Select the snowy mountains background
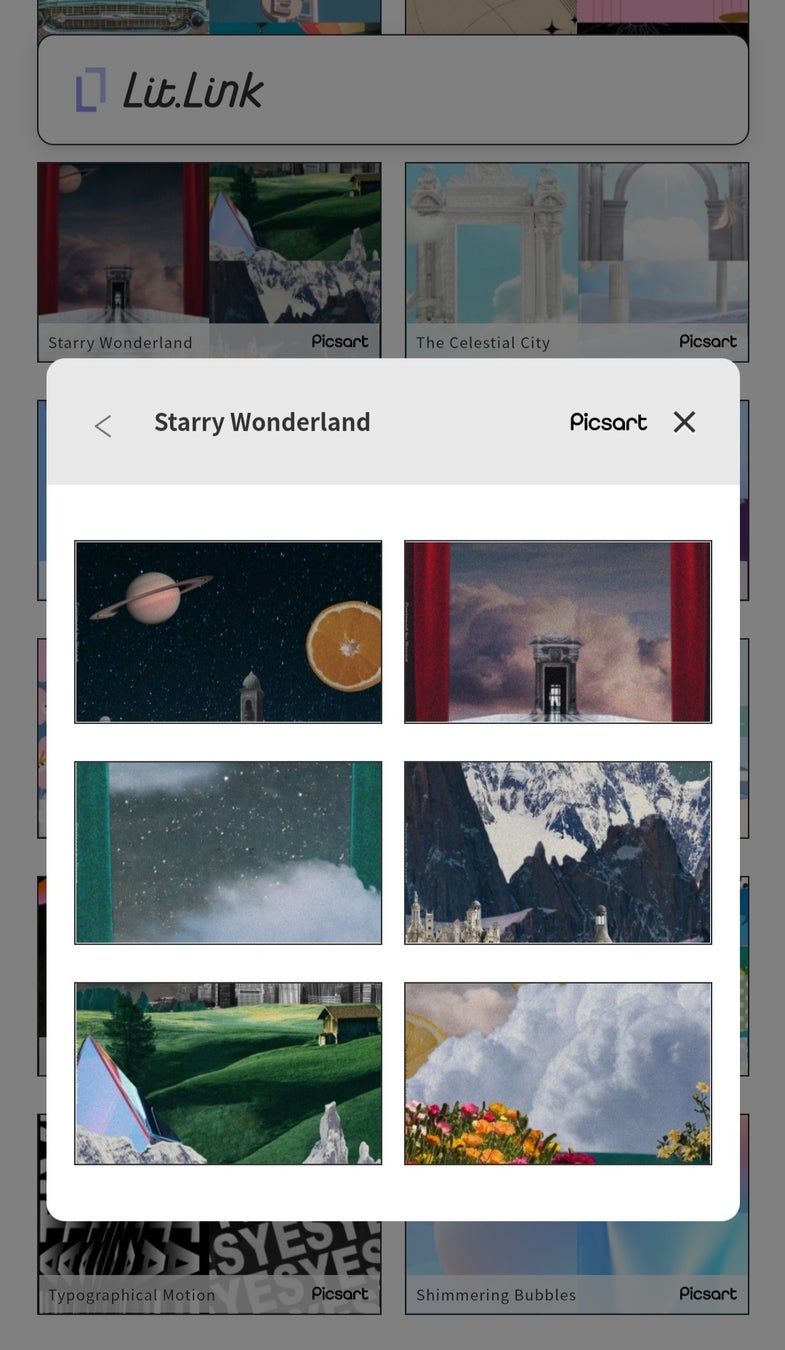 [x=558, y=853]
